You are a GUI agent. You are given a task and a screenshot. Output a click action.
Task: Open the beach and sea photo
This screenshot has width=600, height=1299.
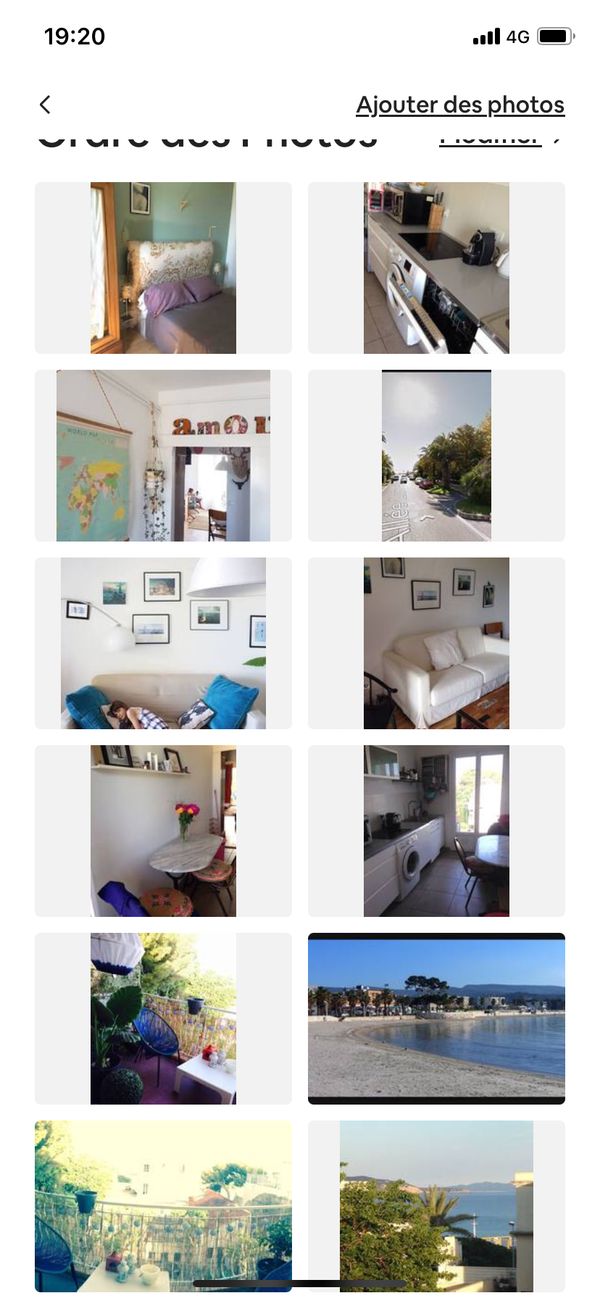coord(436,1019)
